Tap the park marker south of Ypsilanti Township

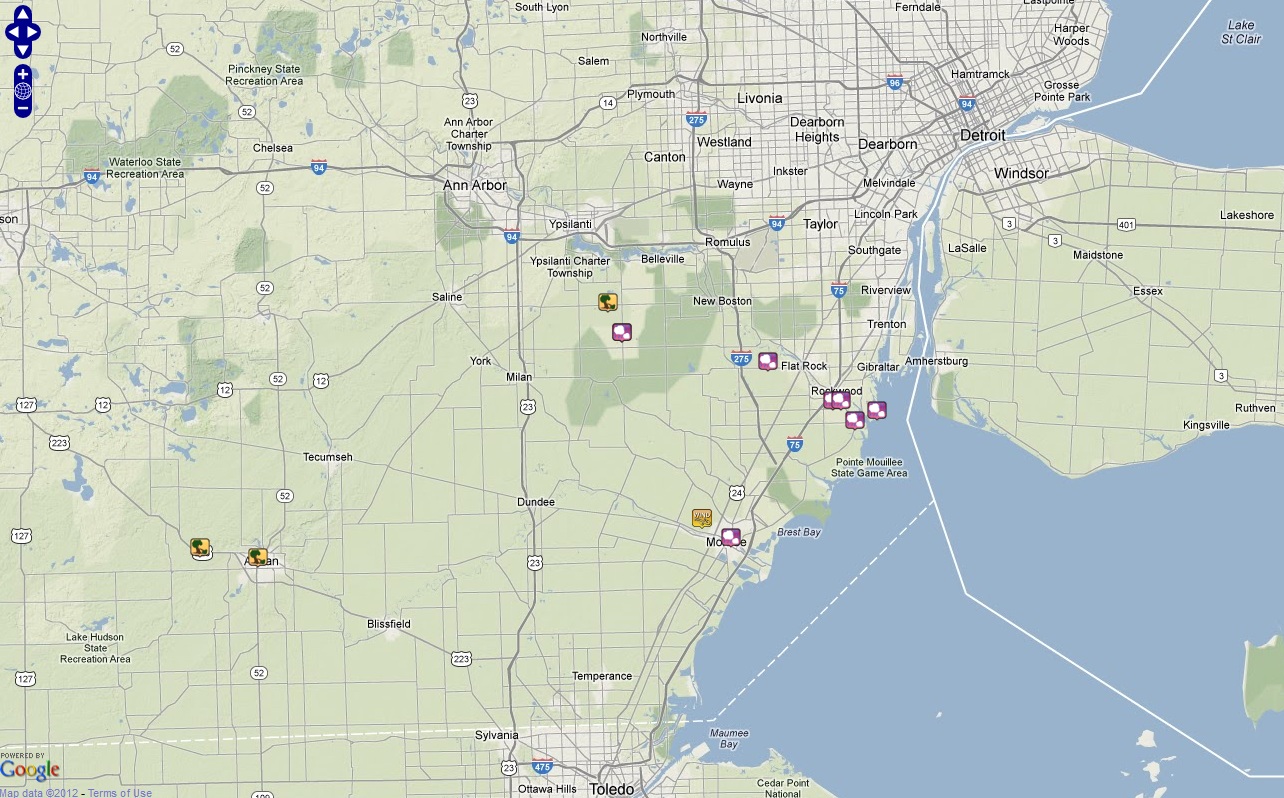[x=607, y=301]
